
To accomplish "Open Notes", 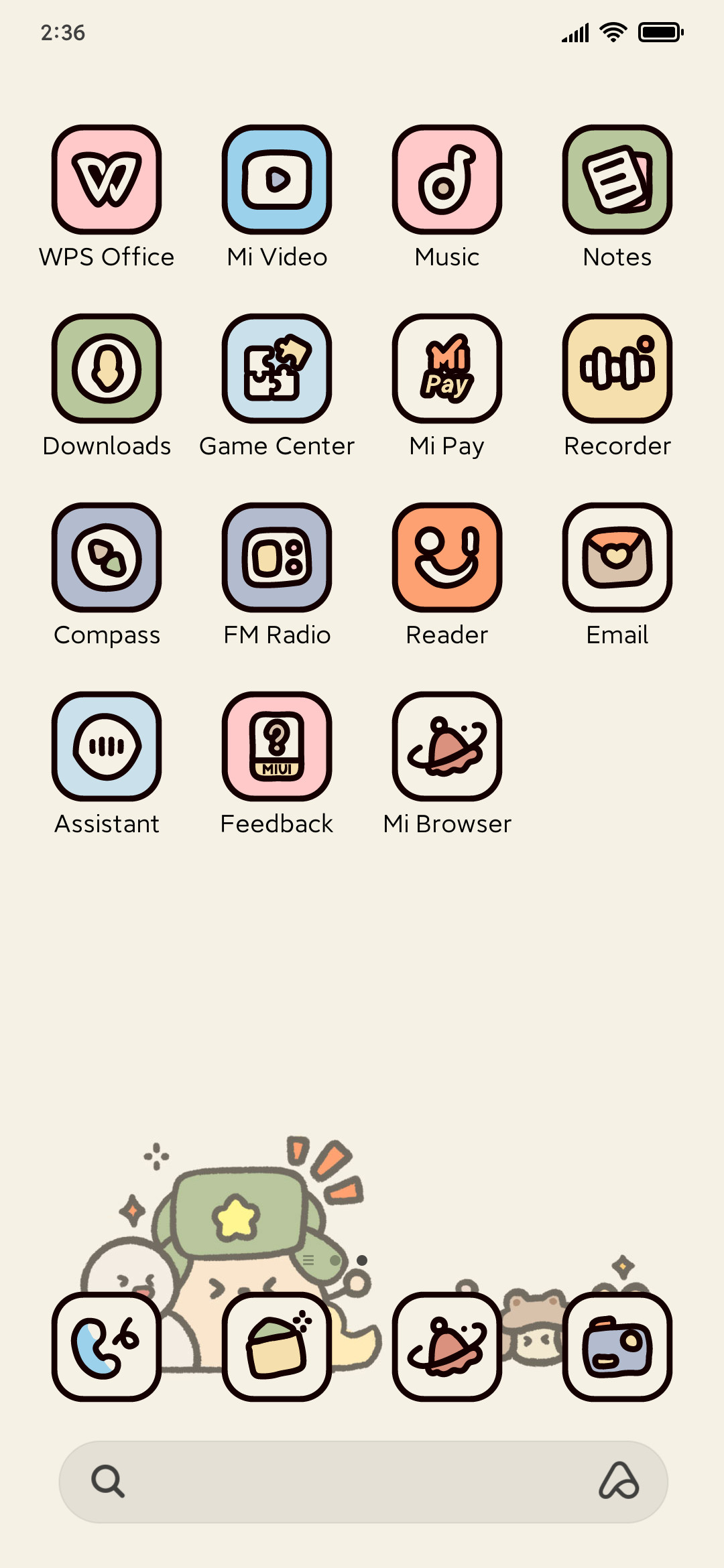I will [x=617, y=180].
